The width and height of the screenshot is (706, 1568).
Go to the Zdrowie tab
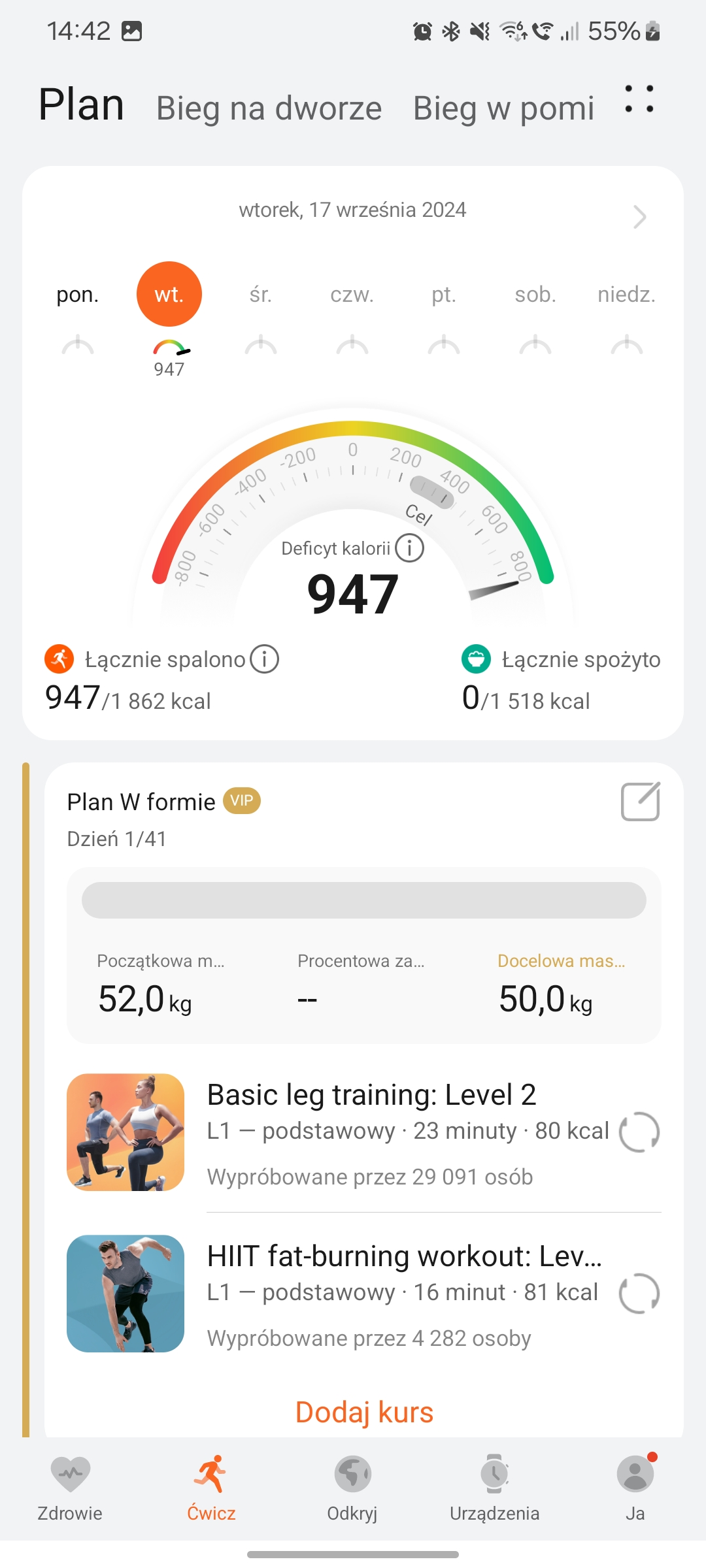coord(70,1487)
